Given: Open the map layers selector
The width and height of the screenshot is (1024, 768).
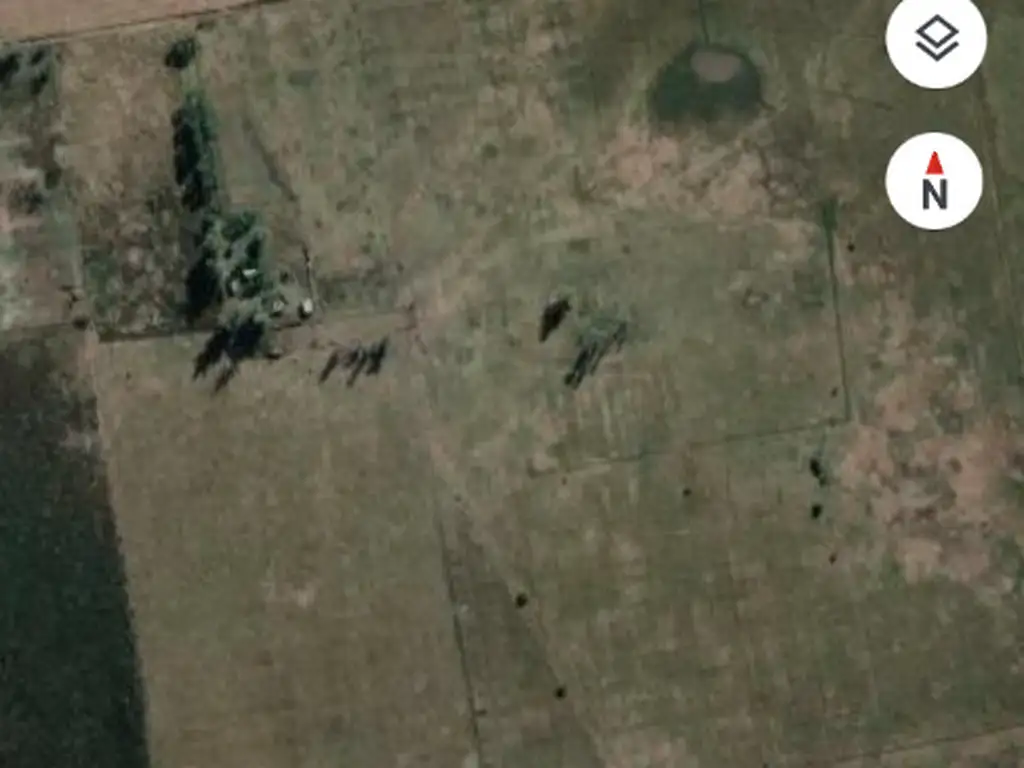Looking at the screenshot, I should tap(935, 39).
